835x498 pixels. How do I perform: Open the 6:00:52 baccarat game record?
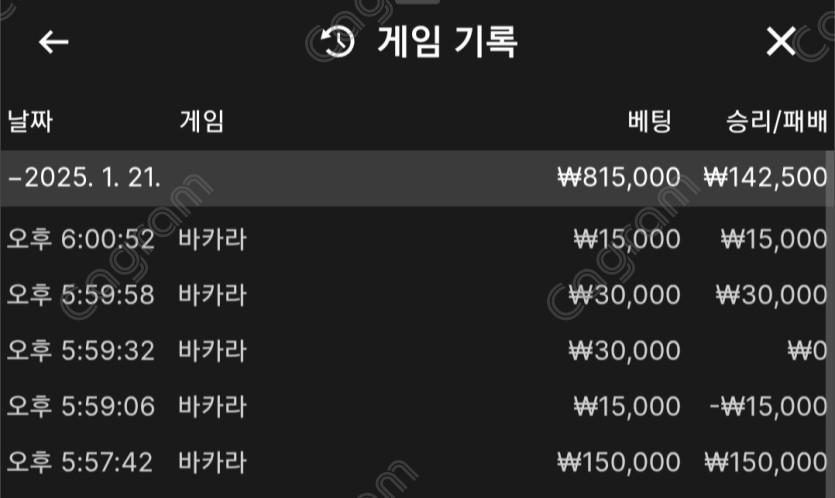417,239
